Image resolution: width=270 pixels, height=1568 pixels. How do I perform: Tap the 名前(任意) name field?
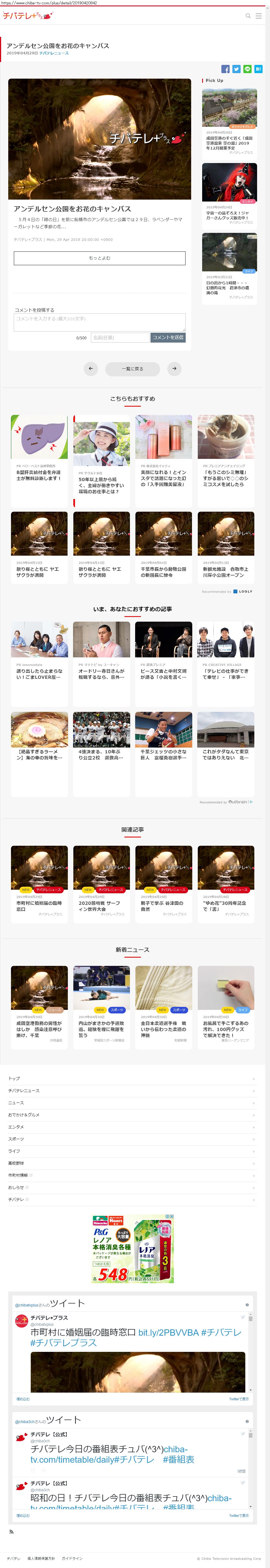(120, 337)
